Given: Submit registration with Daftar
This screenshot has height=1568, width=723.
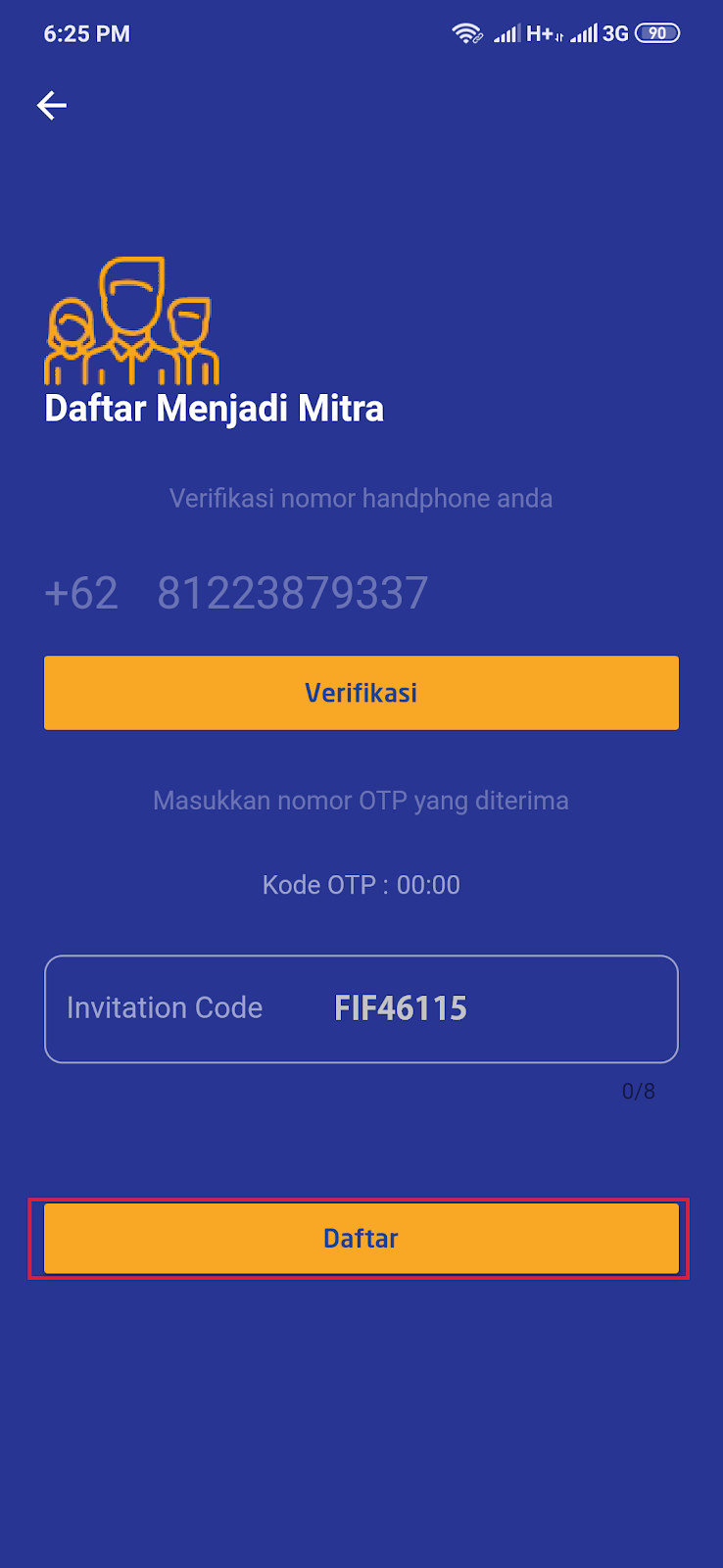Looking at the screenshot, I should 361,1239.
